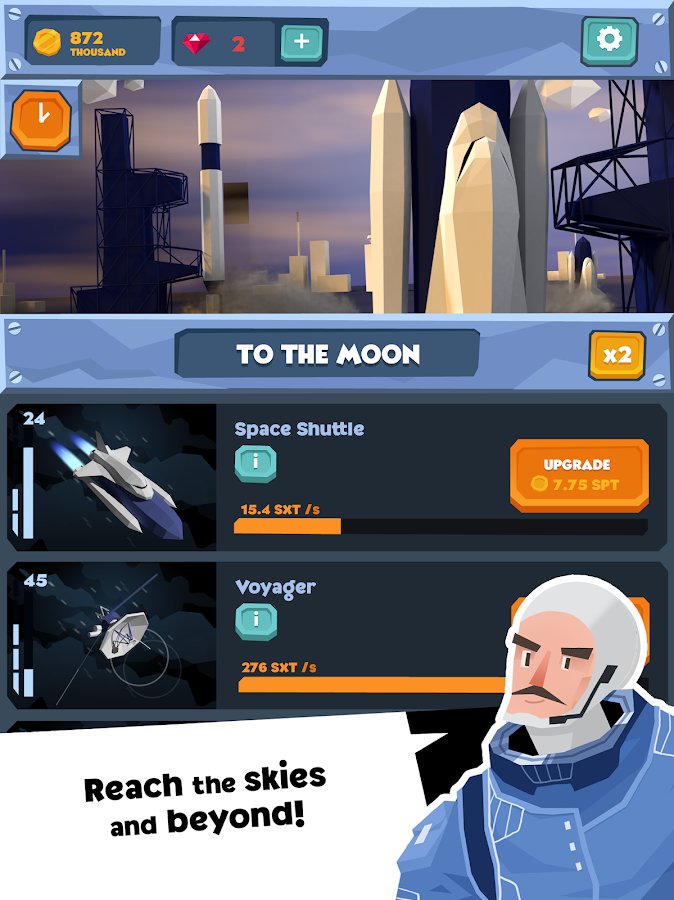This screenshot has height=900, width=674.
Task: Activate the x2 multiplier
Action: pyautogui.click(x=616, y=356)
